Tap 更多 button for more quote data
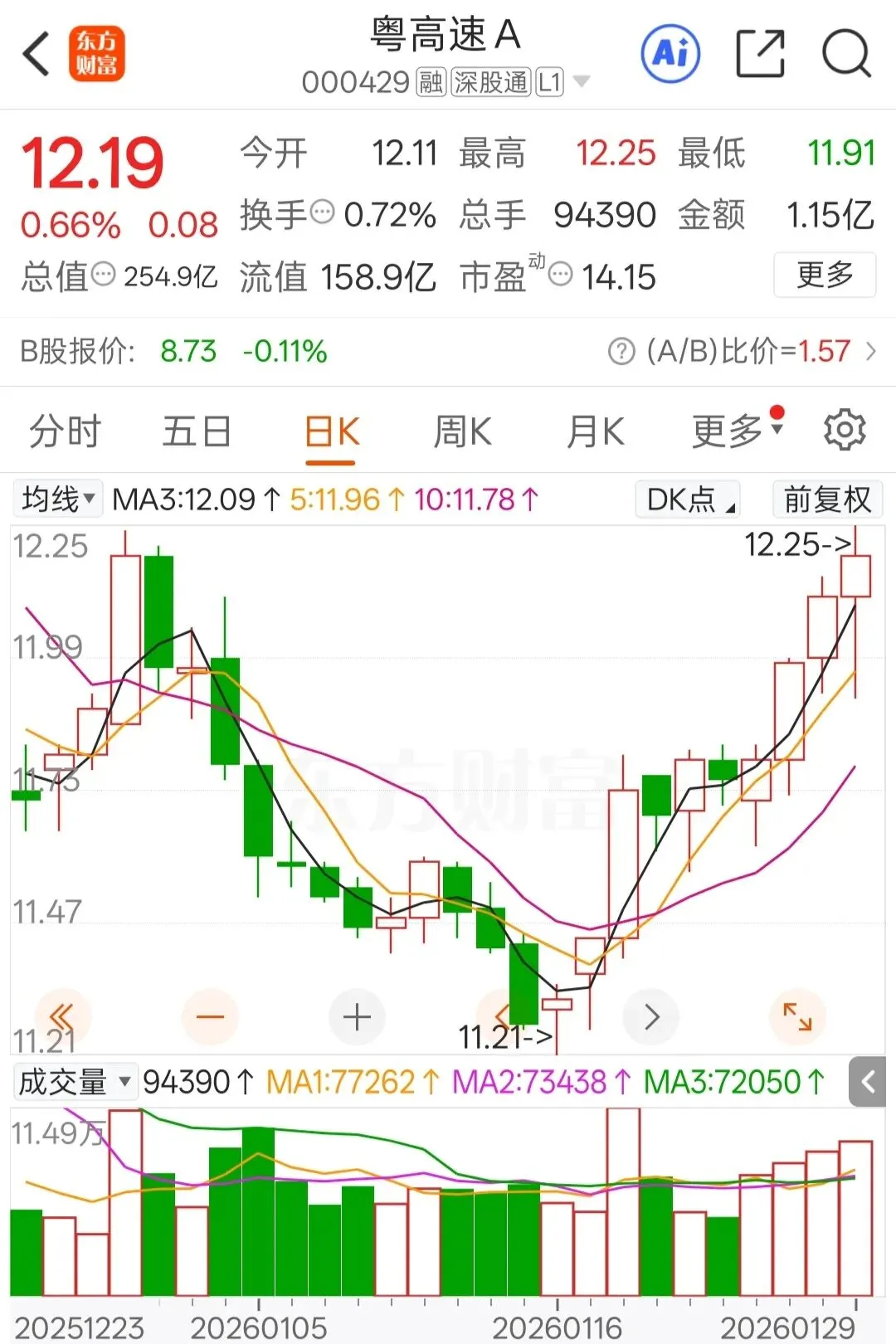The image size is (896, 1344). pos(824,275)
